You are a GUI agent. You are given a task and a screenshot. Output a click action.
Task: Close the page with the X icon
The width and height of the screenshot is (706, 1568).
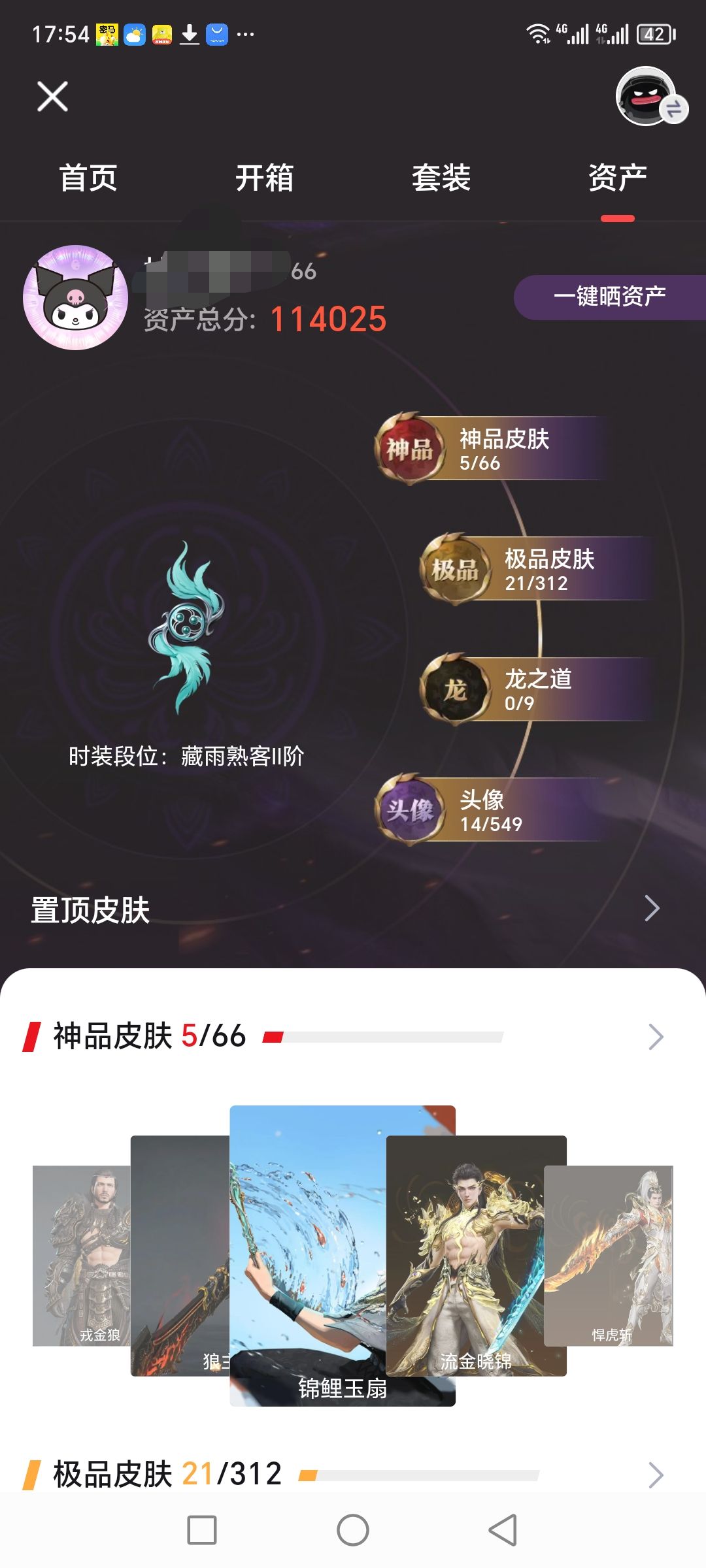click(52, 97)
